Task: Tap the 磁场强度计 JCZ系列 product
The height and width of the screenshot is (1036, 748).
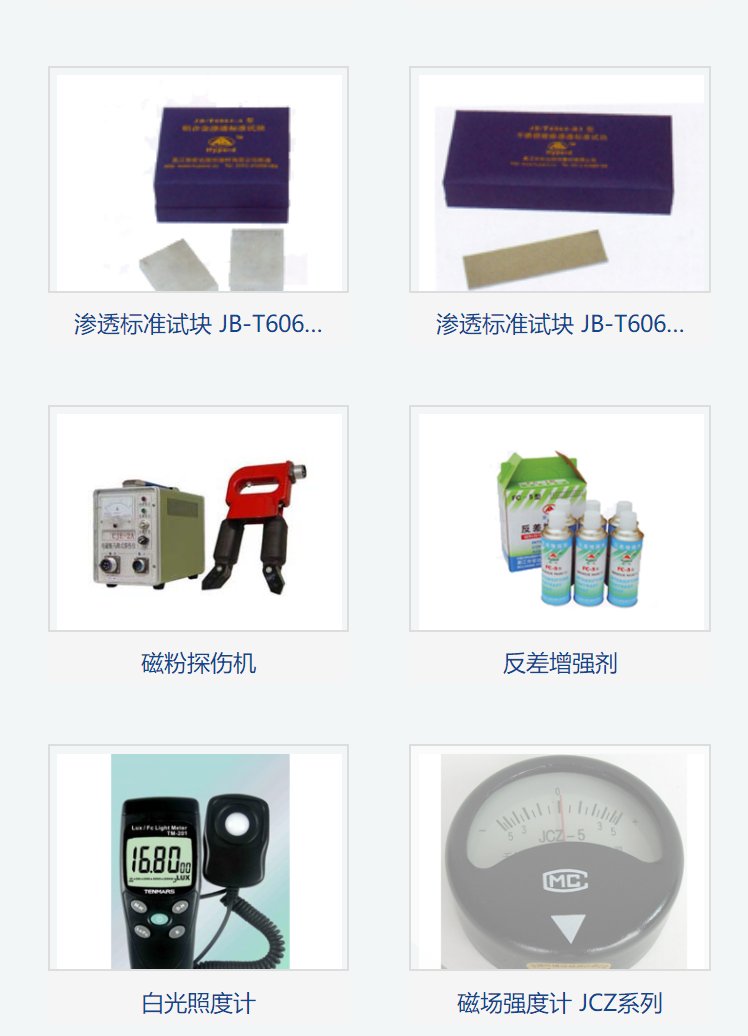Action: [x=560, y=858]
